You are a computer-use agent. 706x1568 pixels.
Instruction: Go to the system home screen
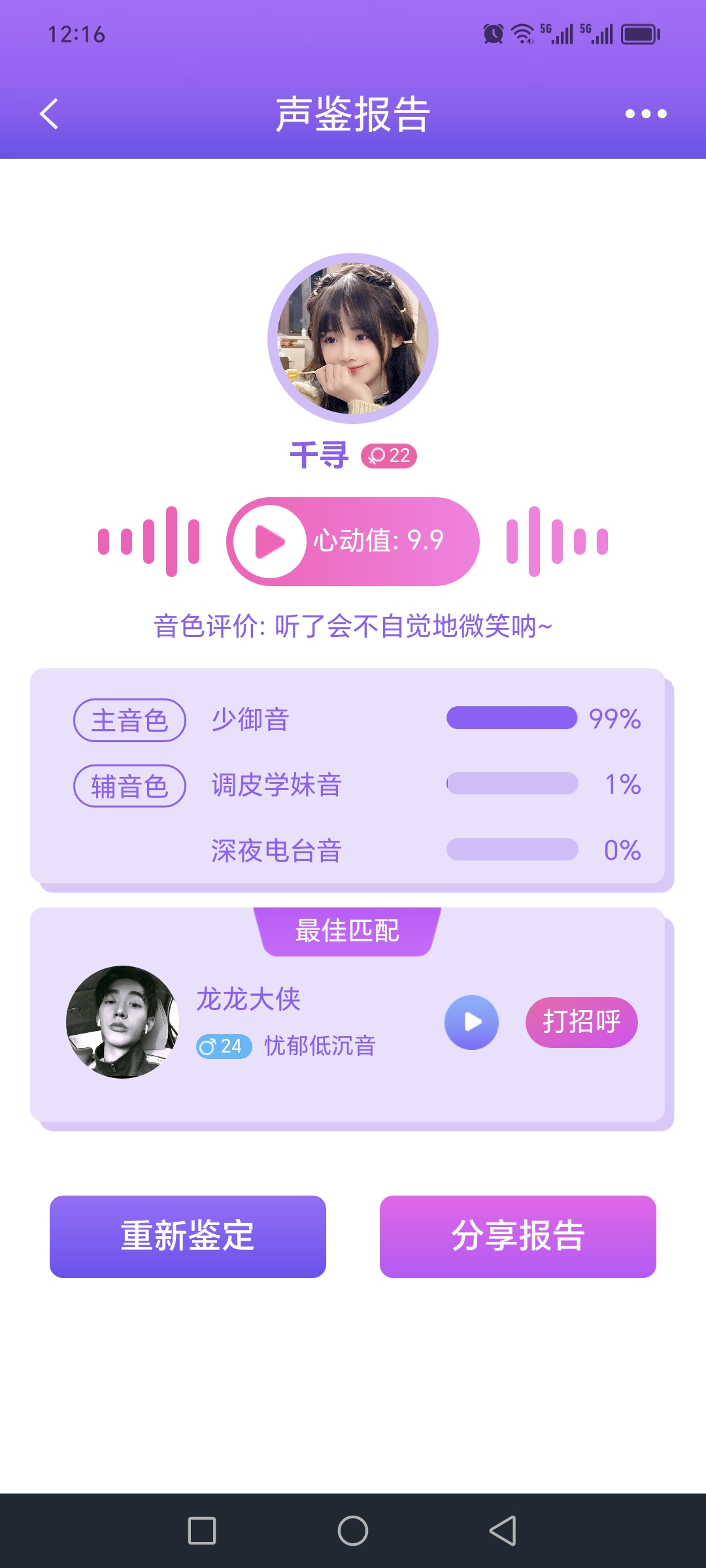coord(353,1530)
